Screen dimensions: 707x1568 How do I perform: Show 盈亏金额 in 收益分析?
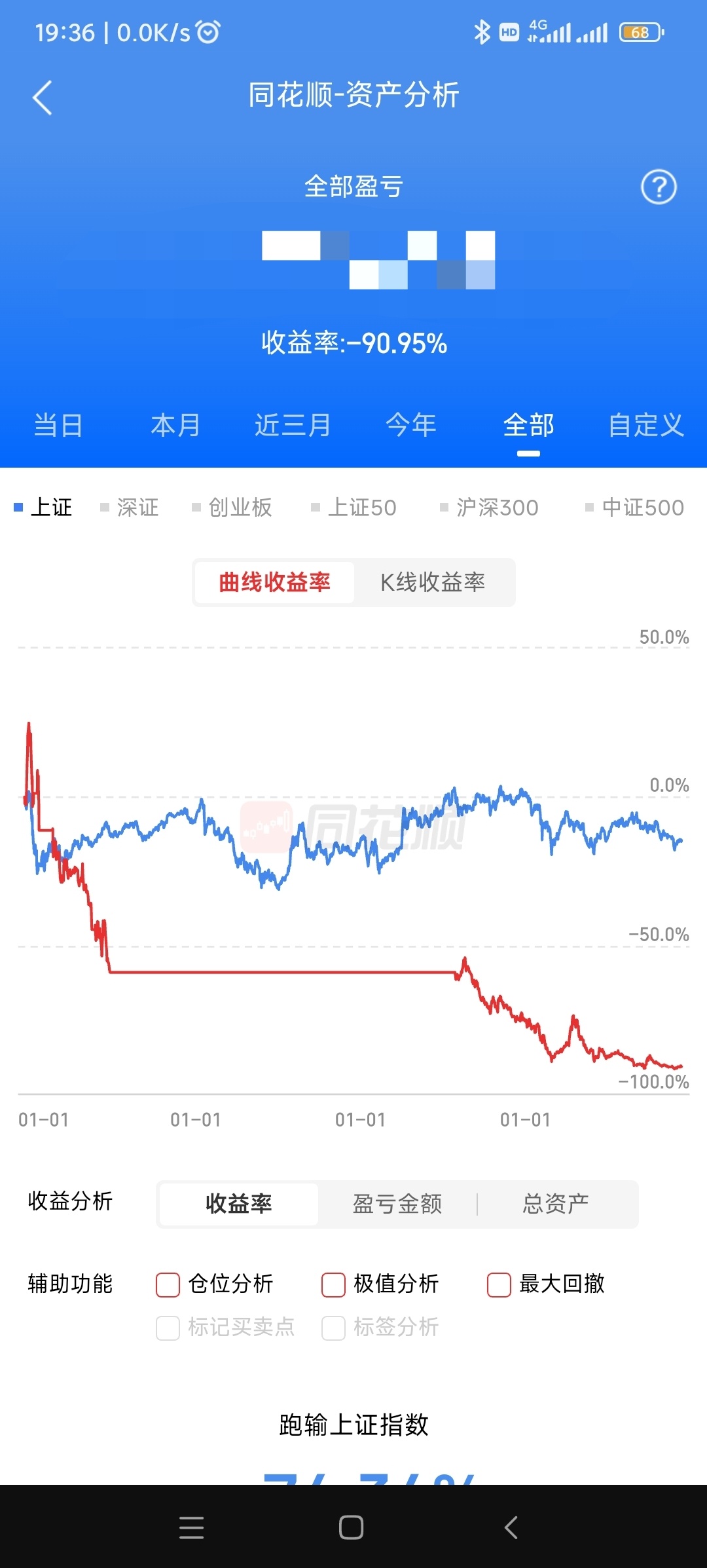pyautogui.click(x=397, y=1204)
